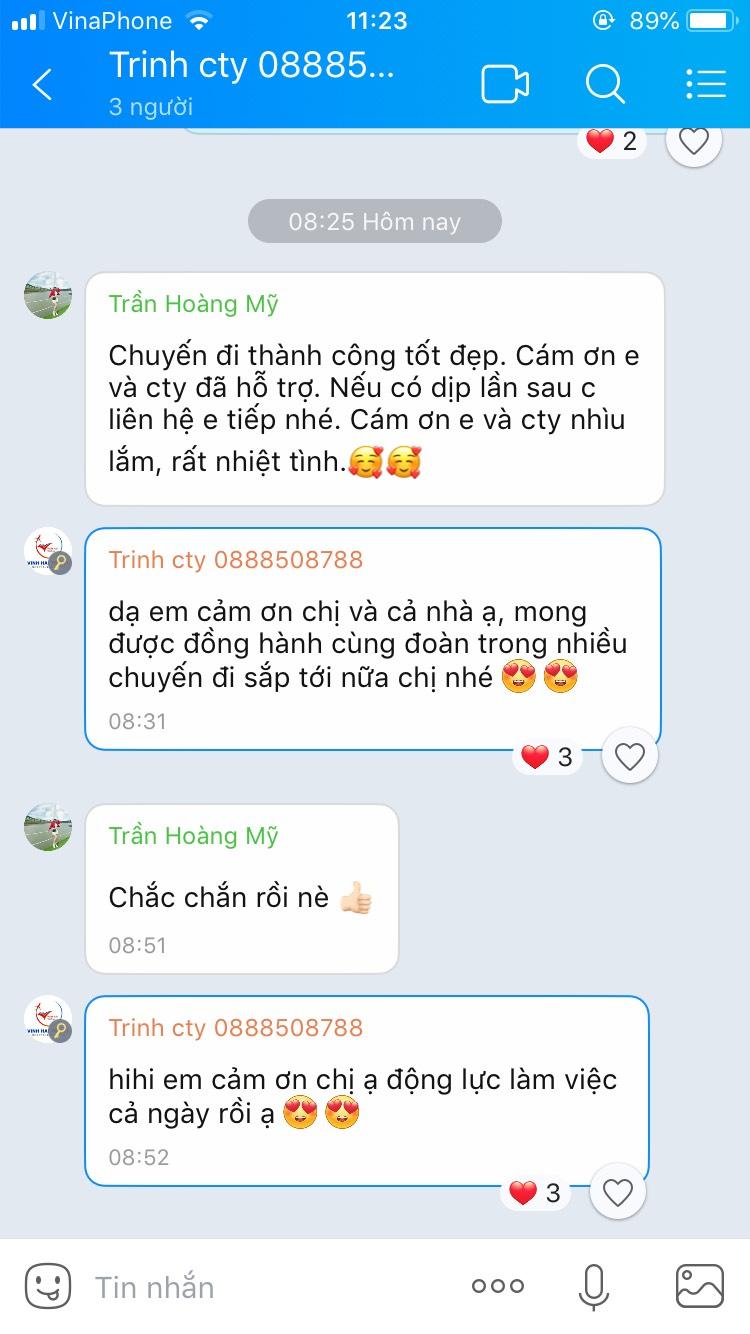Go back from the group chat
750x1334 pixels.
coord(42,85)
